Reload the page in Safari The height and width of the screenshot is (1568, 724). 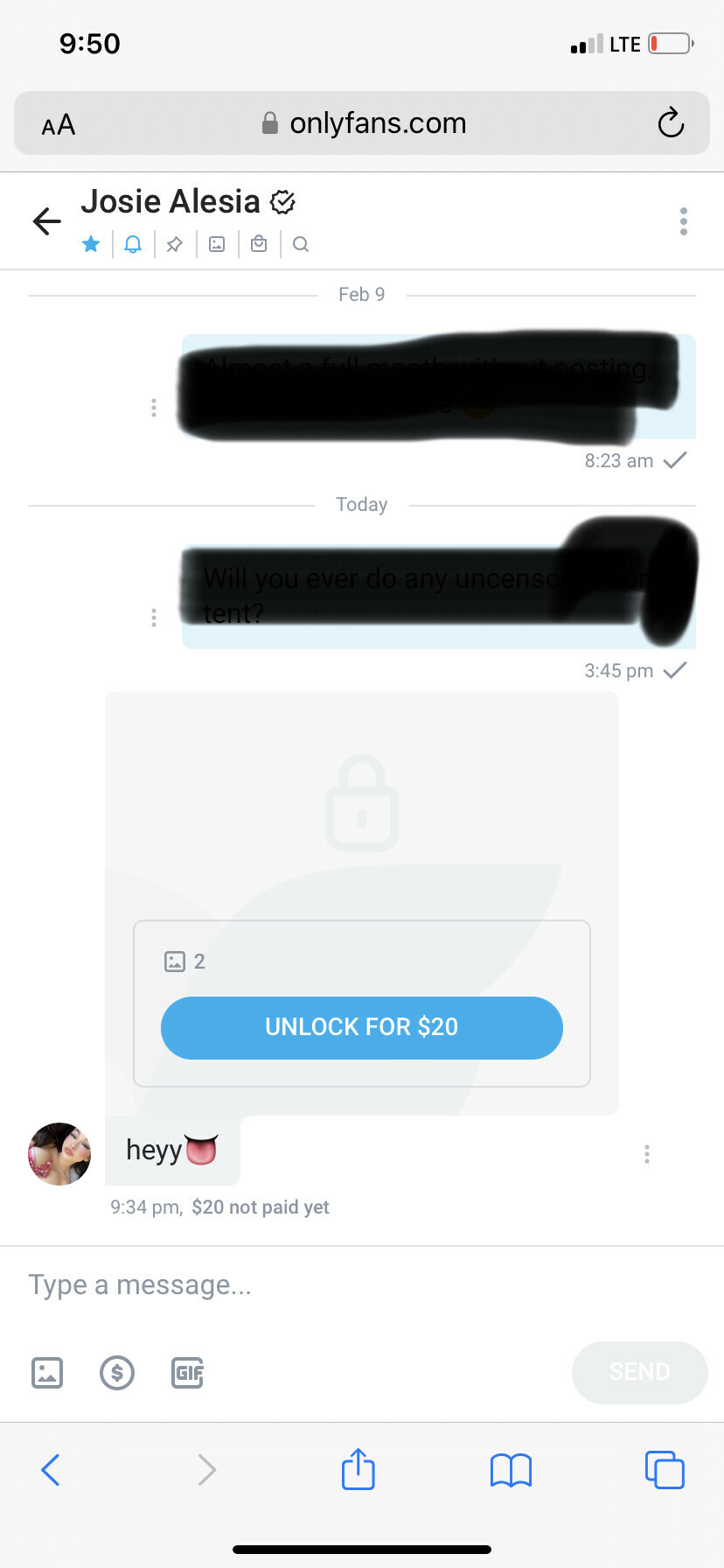pyautogui.click(x=671, y=123)
